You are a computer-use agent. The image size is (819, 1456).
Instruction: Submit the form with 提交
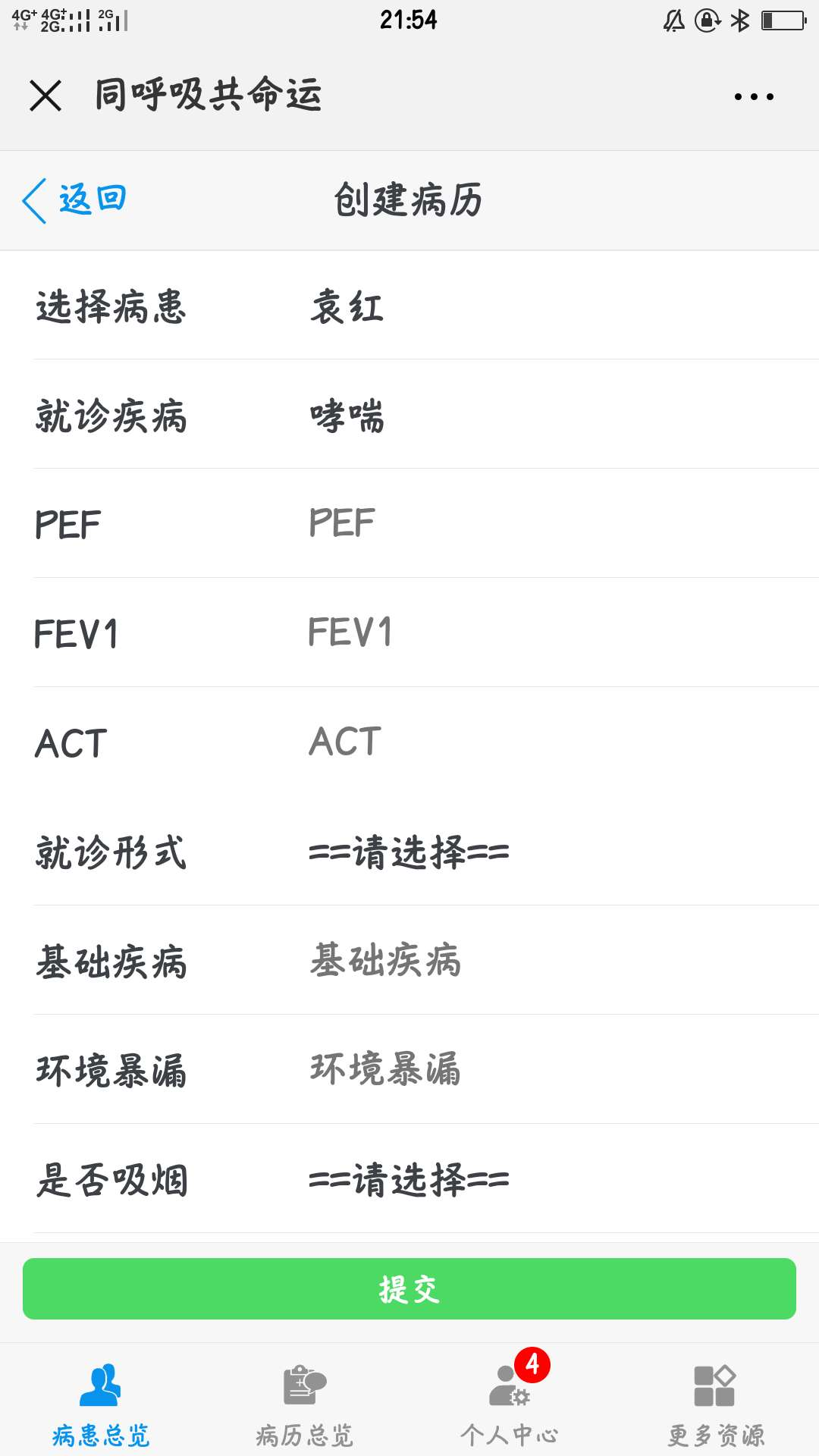point(409,1288)
